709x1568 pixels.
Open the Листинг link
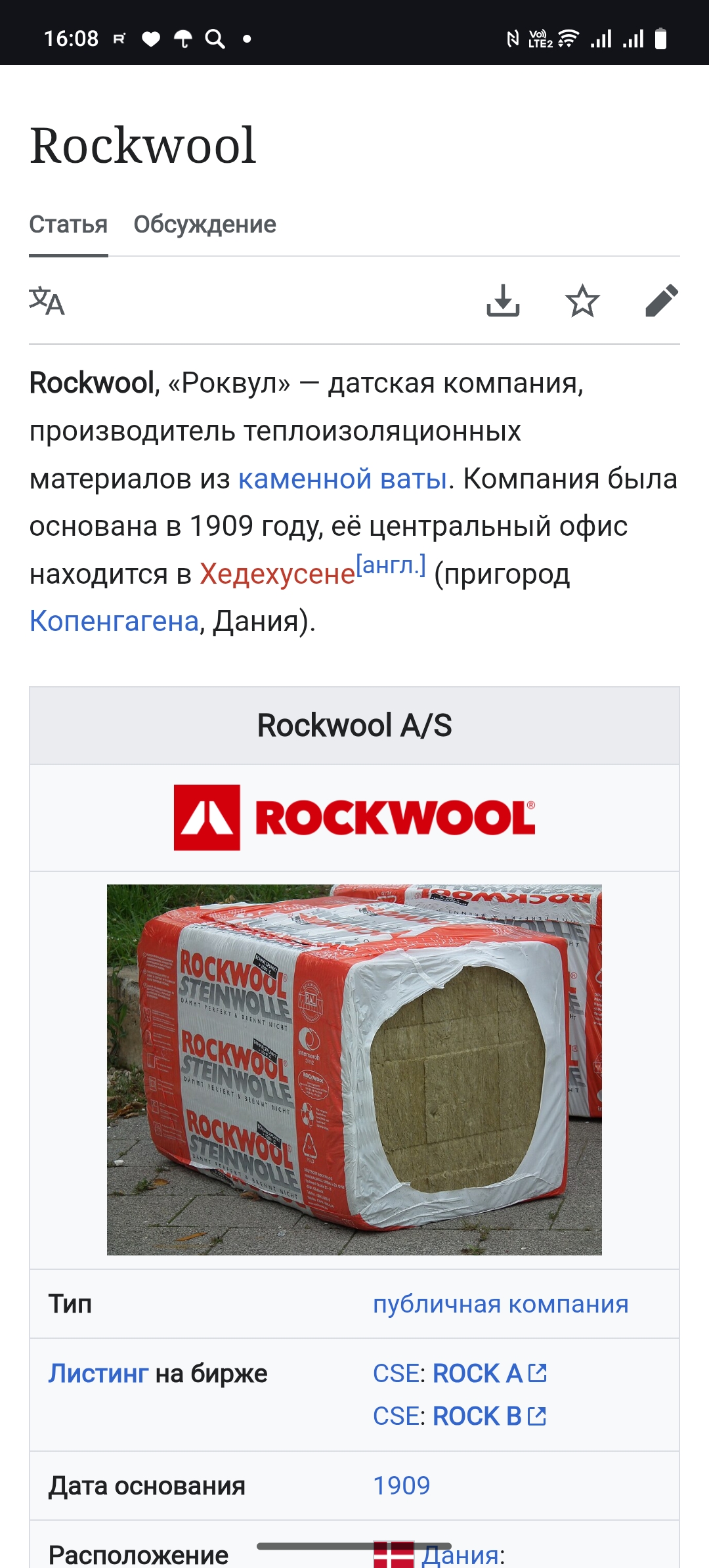[x=98, y=1374]
